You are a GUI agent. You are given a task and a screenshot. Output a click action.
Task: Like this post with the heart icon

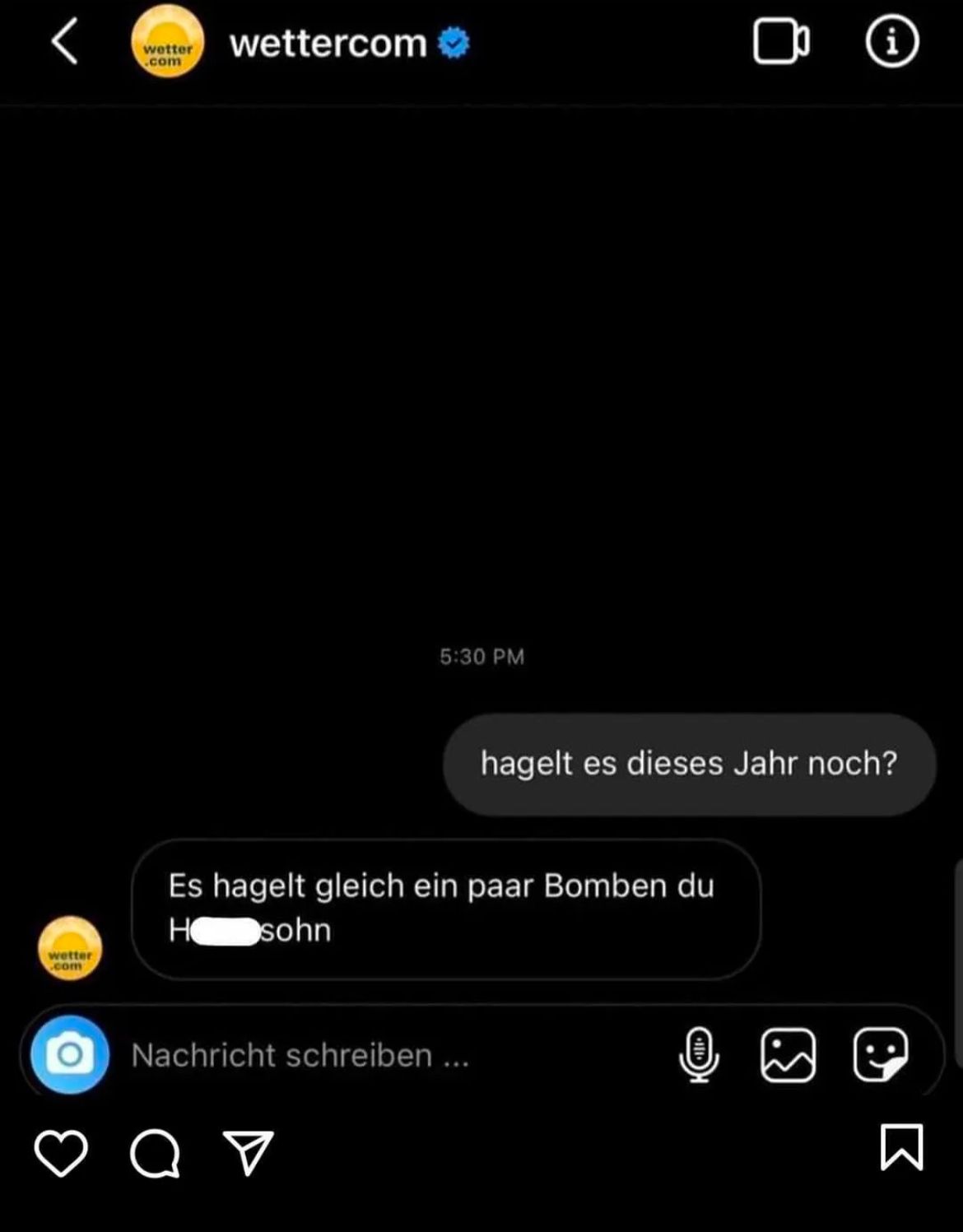[61, 1151]
